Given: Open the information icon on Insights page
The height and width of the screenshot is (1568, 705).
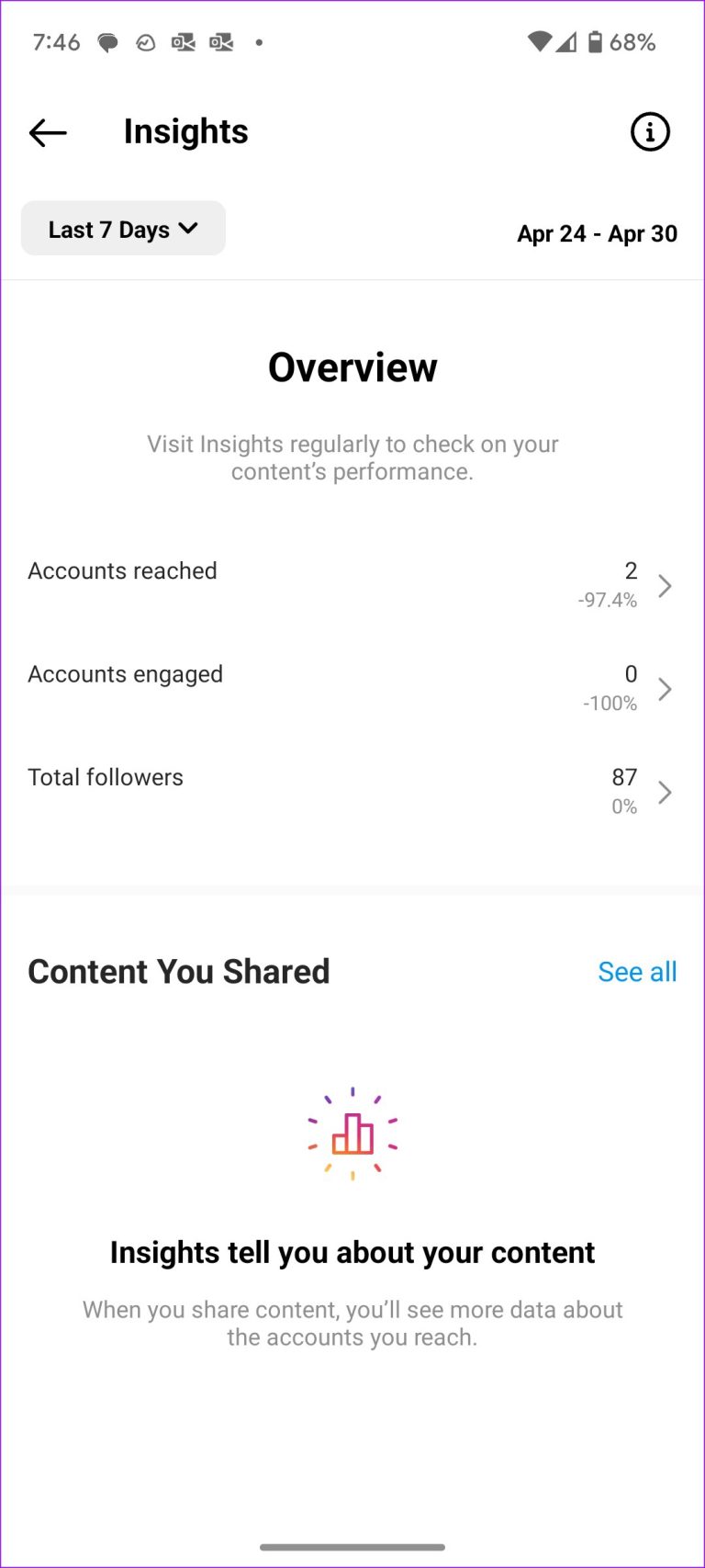Looking at the screenshot, I should (649, 131).
